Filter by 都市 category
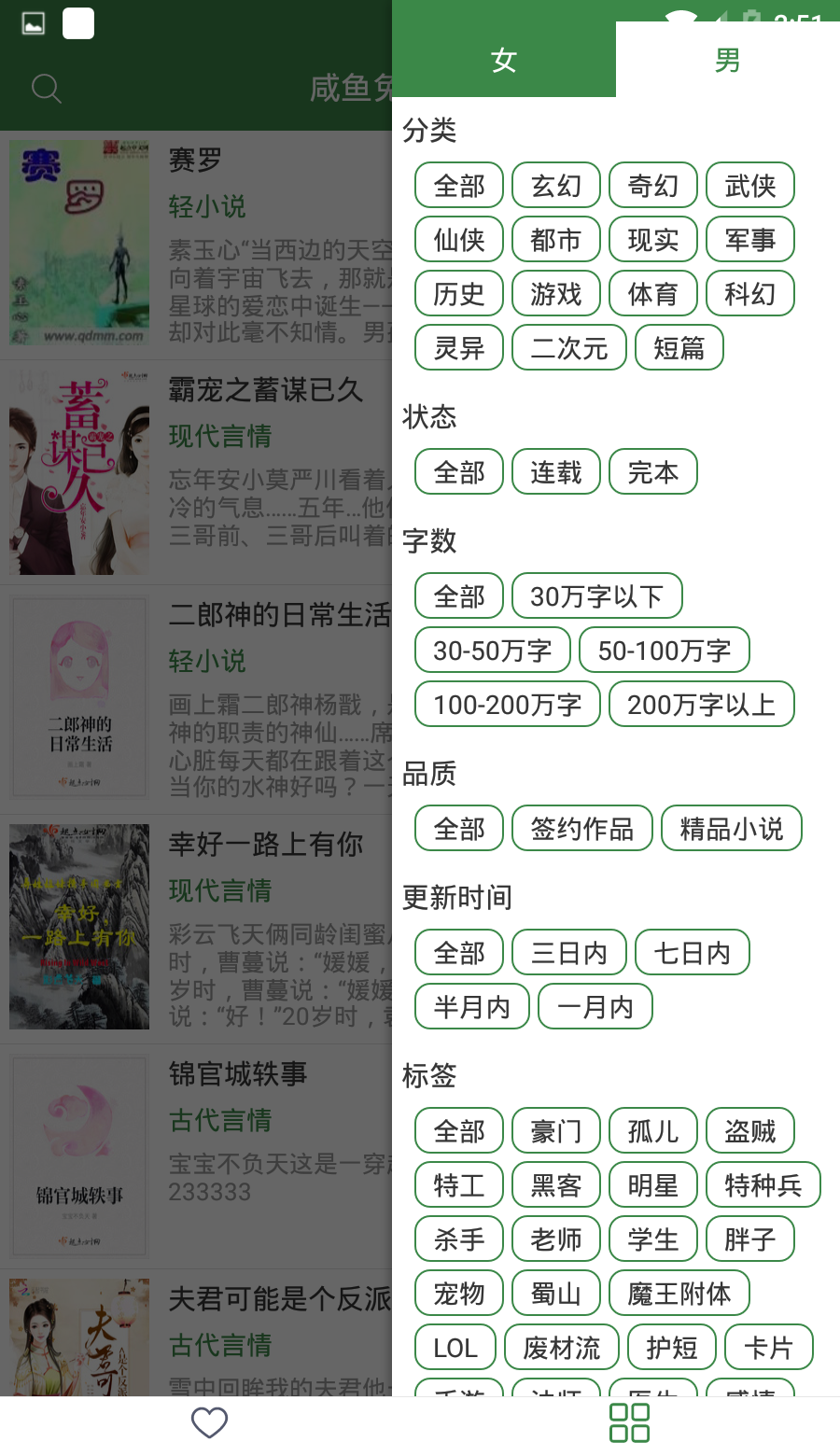 point(556,240)
